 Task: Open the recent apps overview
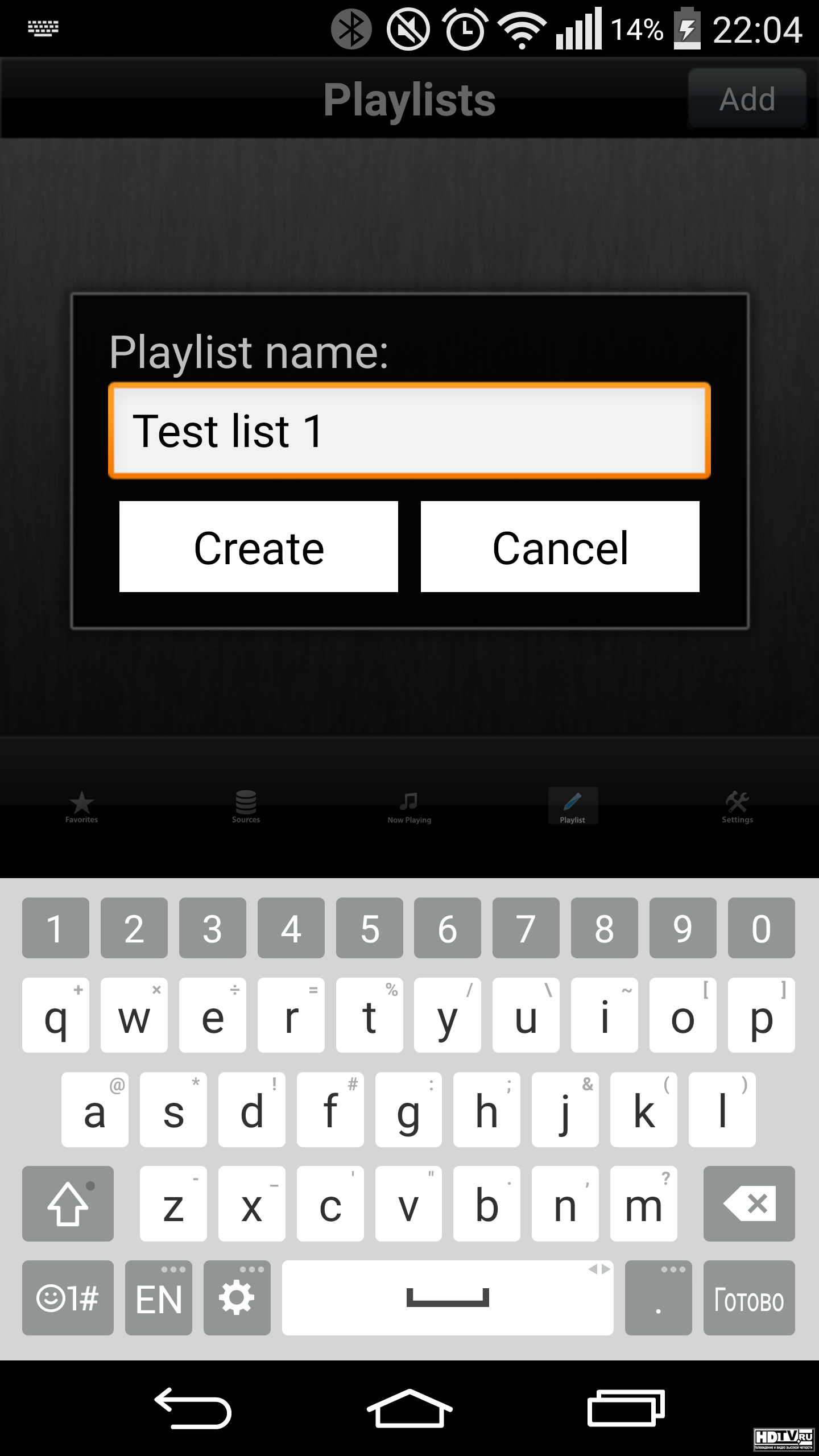pyautogui.click(x=626, y=1408)
